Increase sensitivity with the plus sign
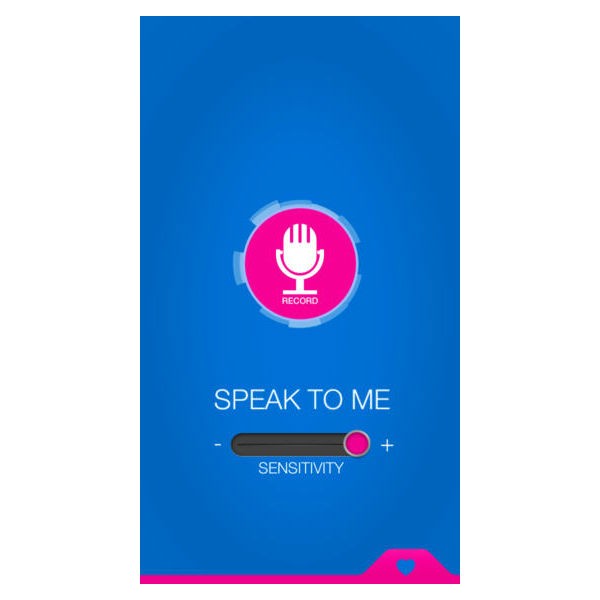Image resolution: width=600 pixels, height=600 pixels. point(388,444)
